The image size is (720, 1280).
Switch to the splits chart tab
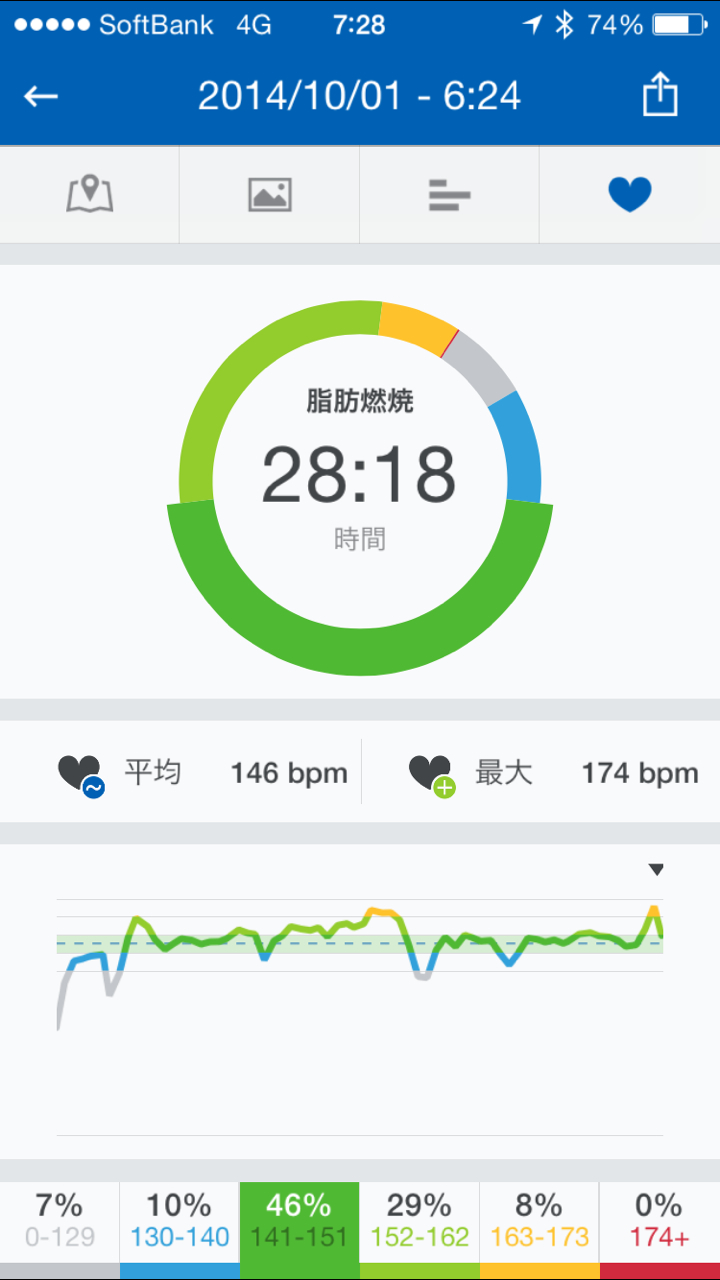tap(450, 194)
